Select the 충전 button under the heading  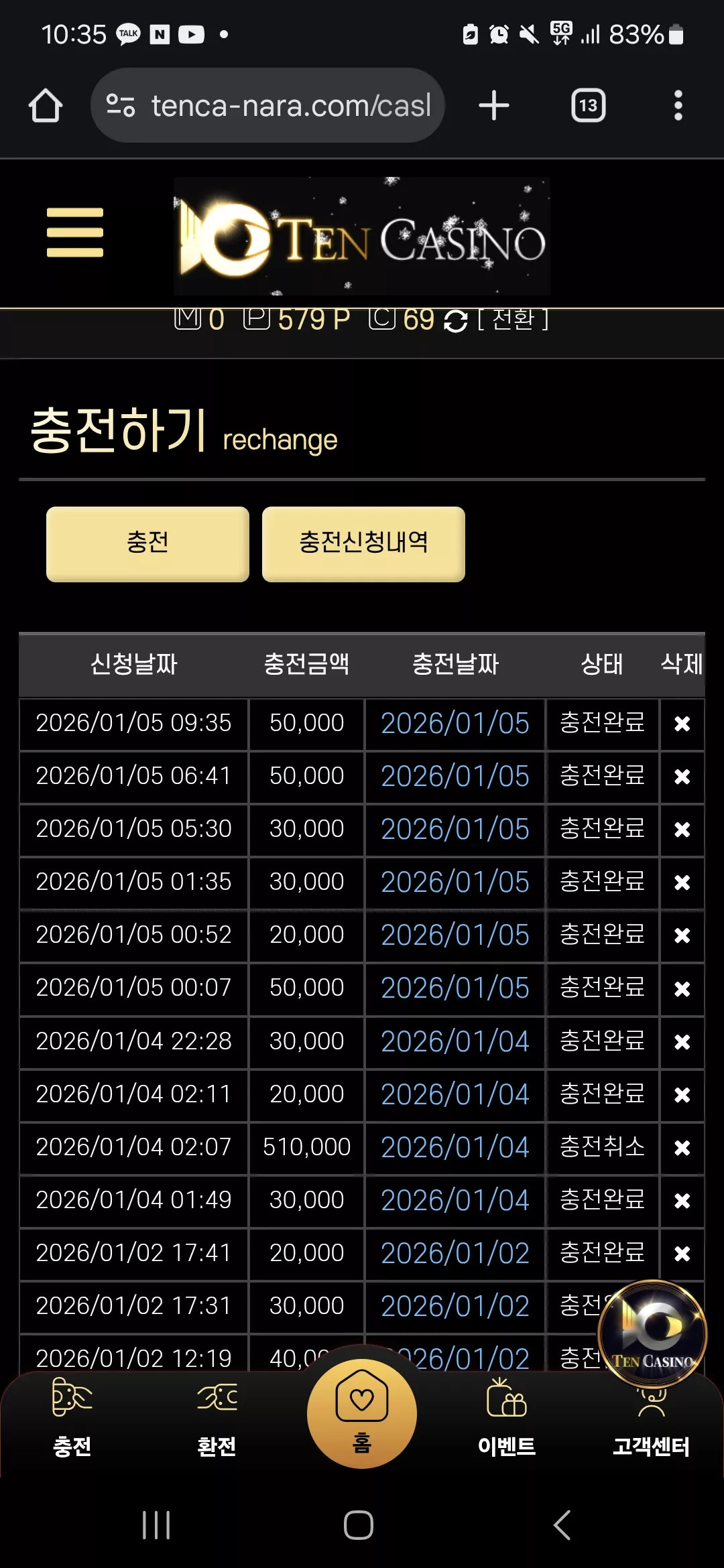coord(147,544)
